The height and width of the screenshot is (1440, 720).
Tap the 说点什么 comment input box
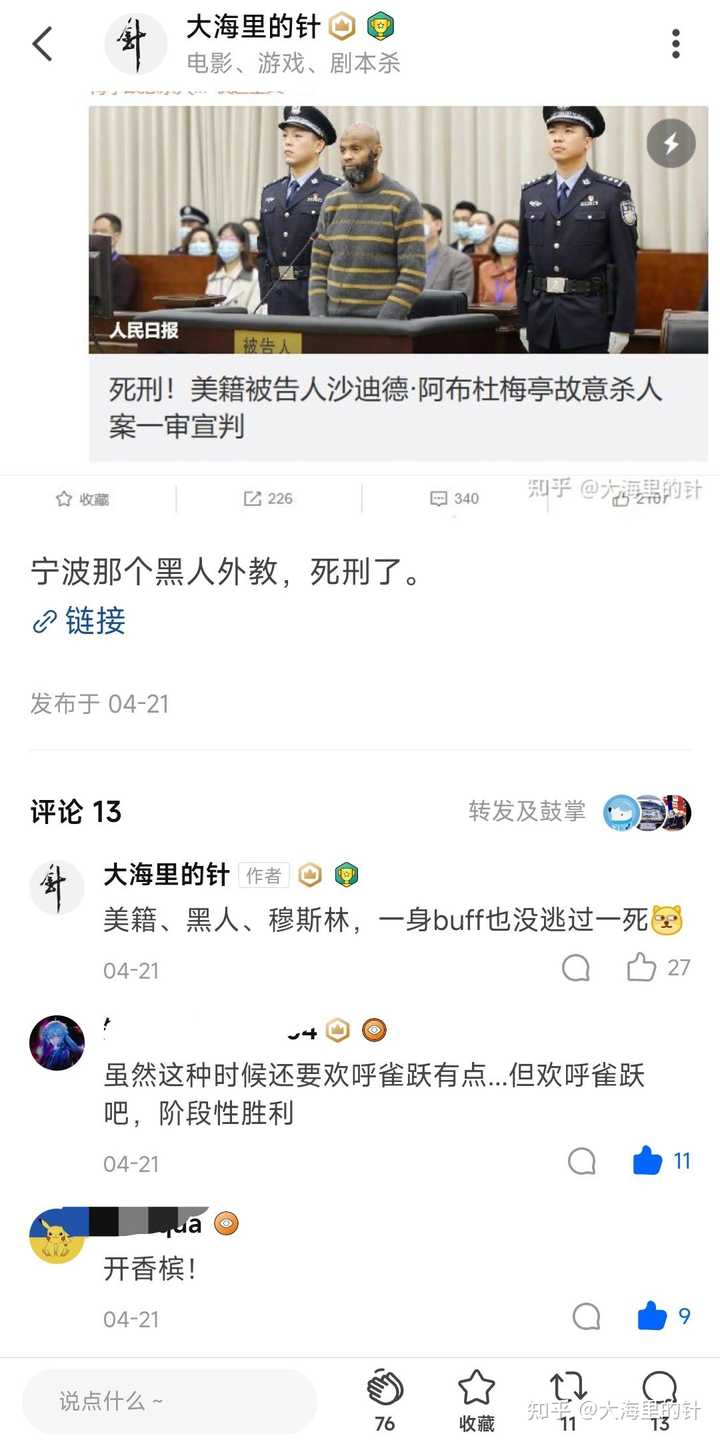coord(169,1402)
